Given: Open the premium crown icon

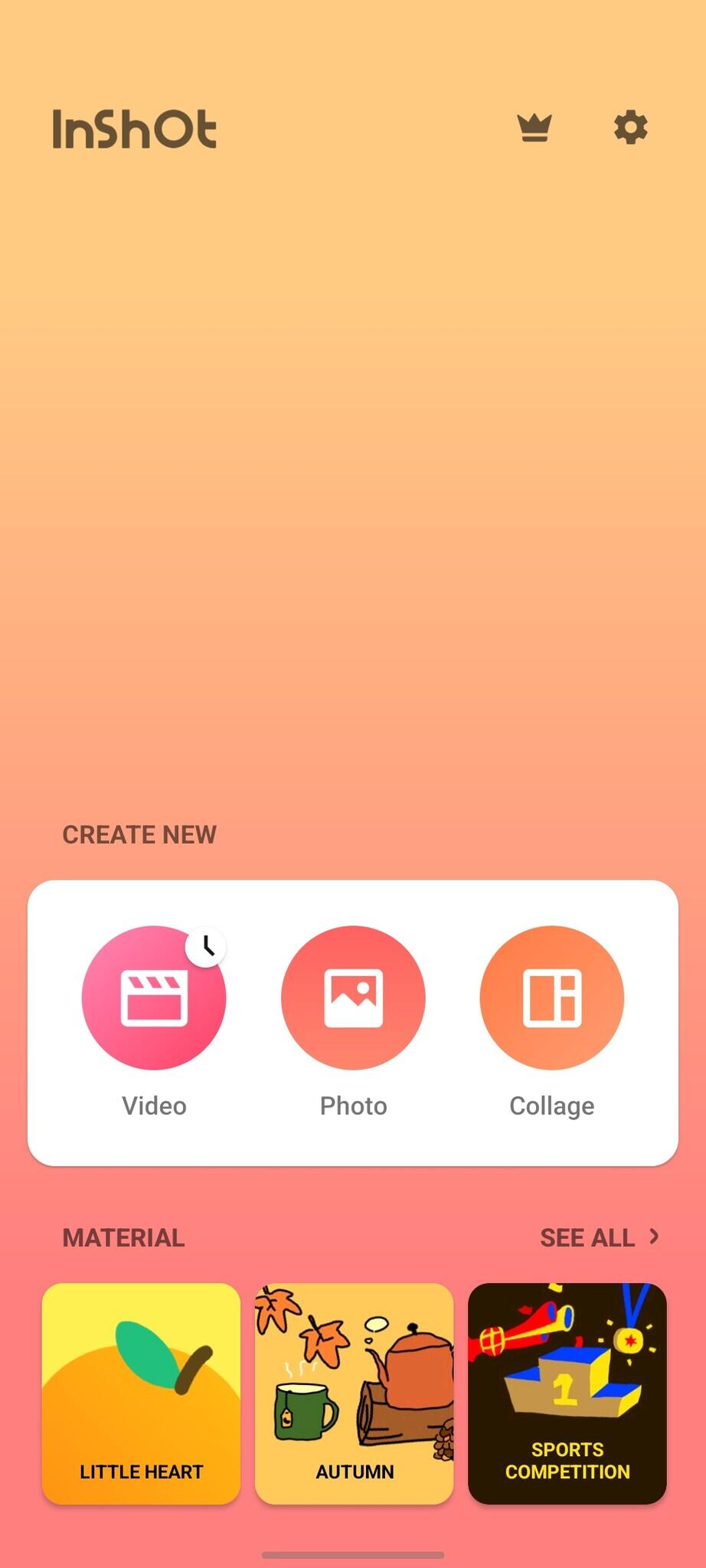Looking at the screenshot, I should click(x=534, y=127).
